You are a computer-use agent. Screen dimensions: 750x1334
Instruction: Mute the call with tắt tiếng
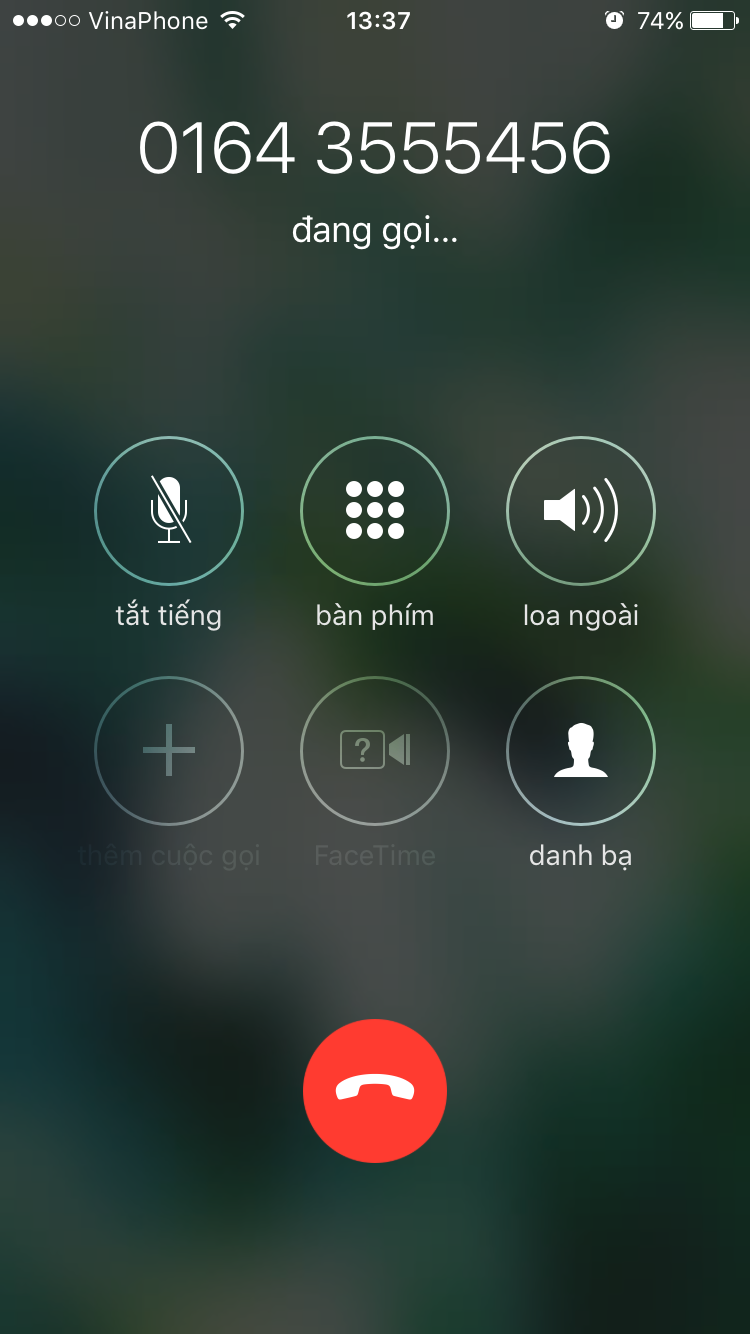(x=168, y=511)
